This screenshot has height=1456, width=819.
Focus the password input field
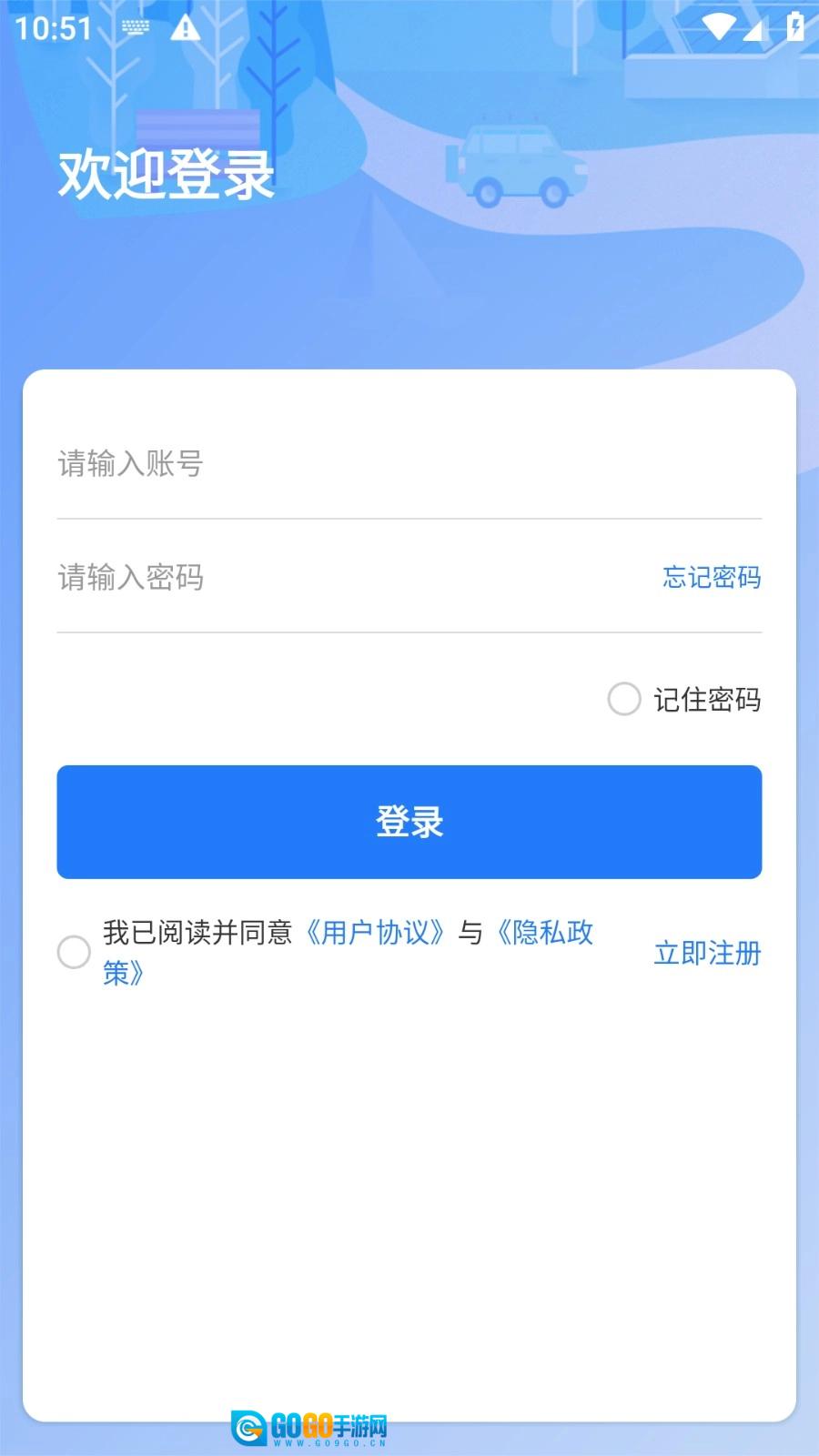click(350, 577)
